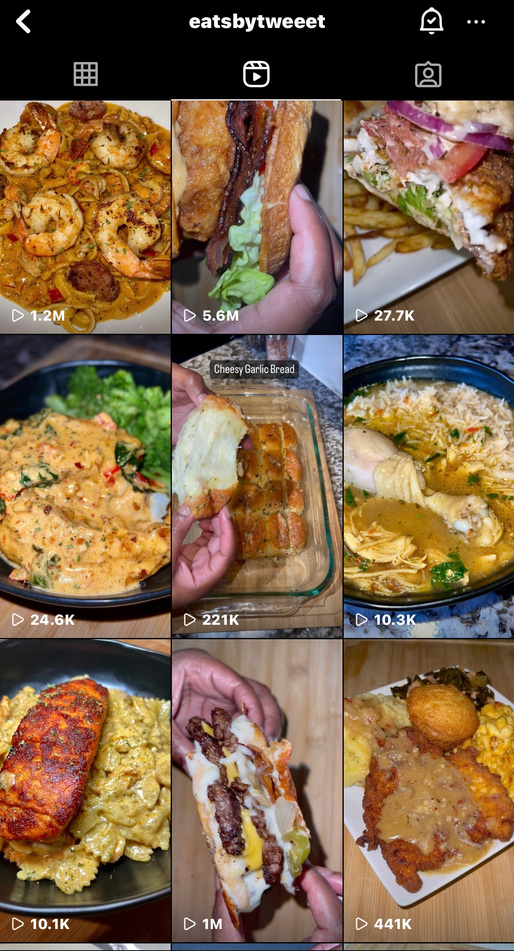
Task: Open the salmon pasta reel with 10.1K views
Action: coord(85,791)
